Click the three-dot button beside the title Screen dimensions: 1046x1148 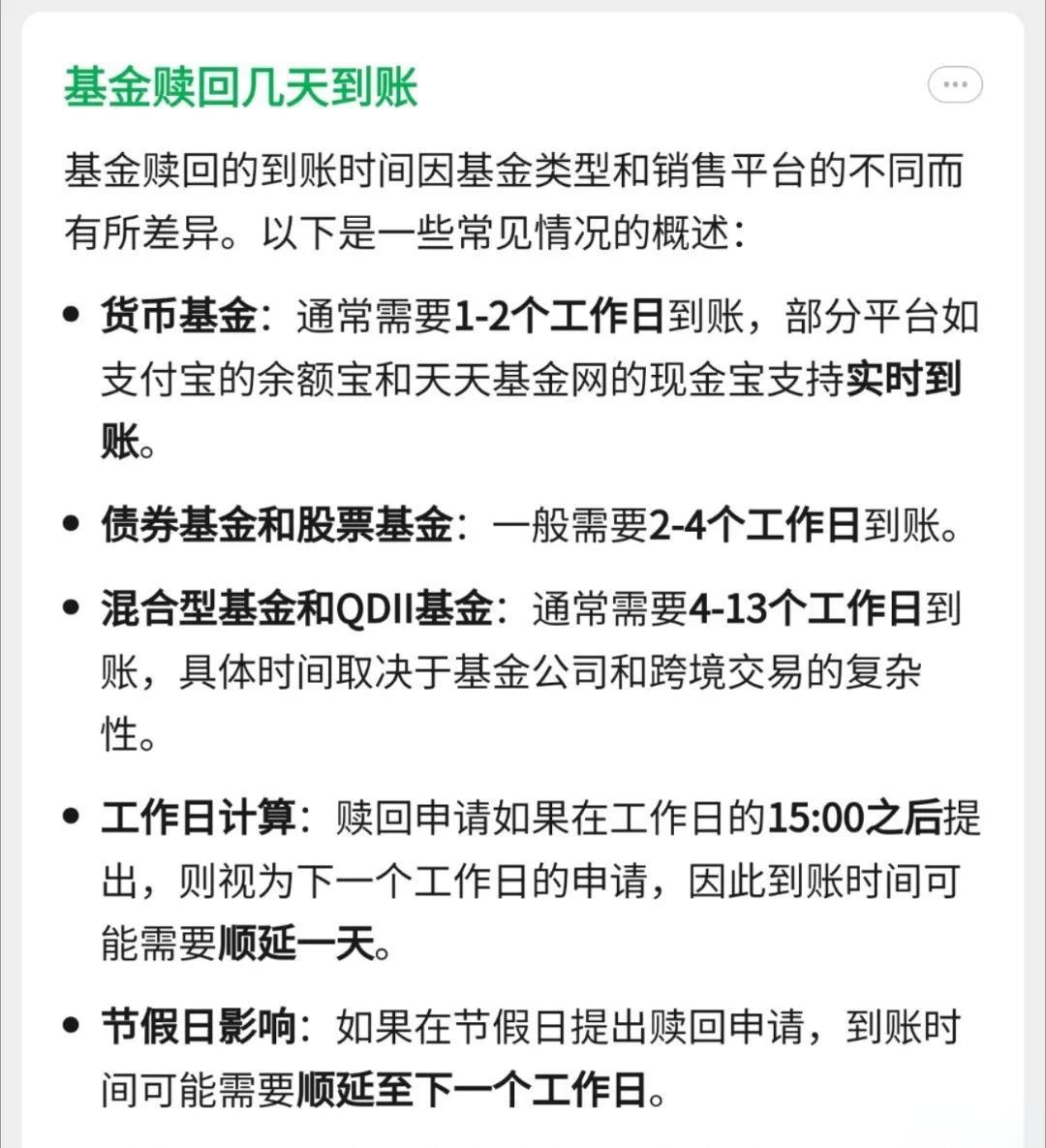(955, 84)
